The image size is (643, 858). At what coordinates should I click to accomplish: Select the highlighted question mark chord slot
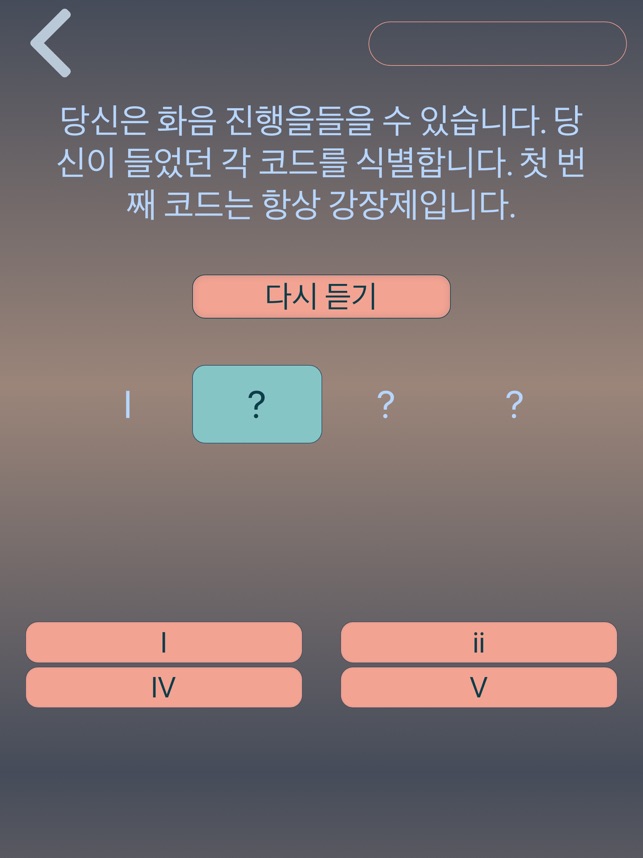(257, 404)
